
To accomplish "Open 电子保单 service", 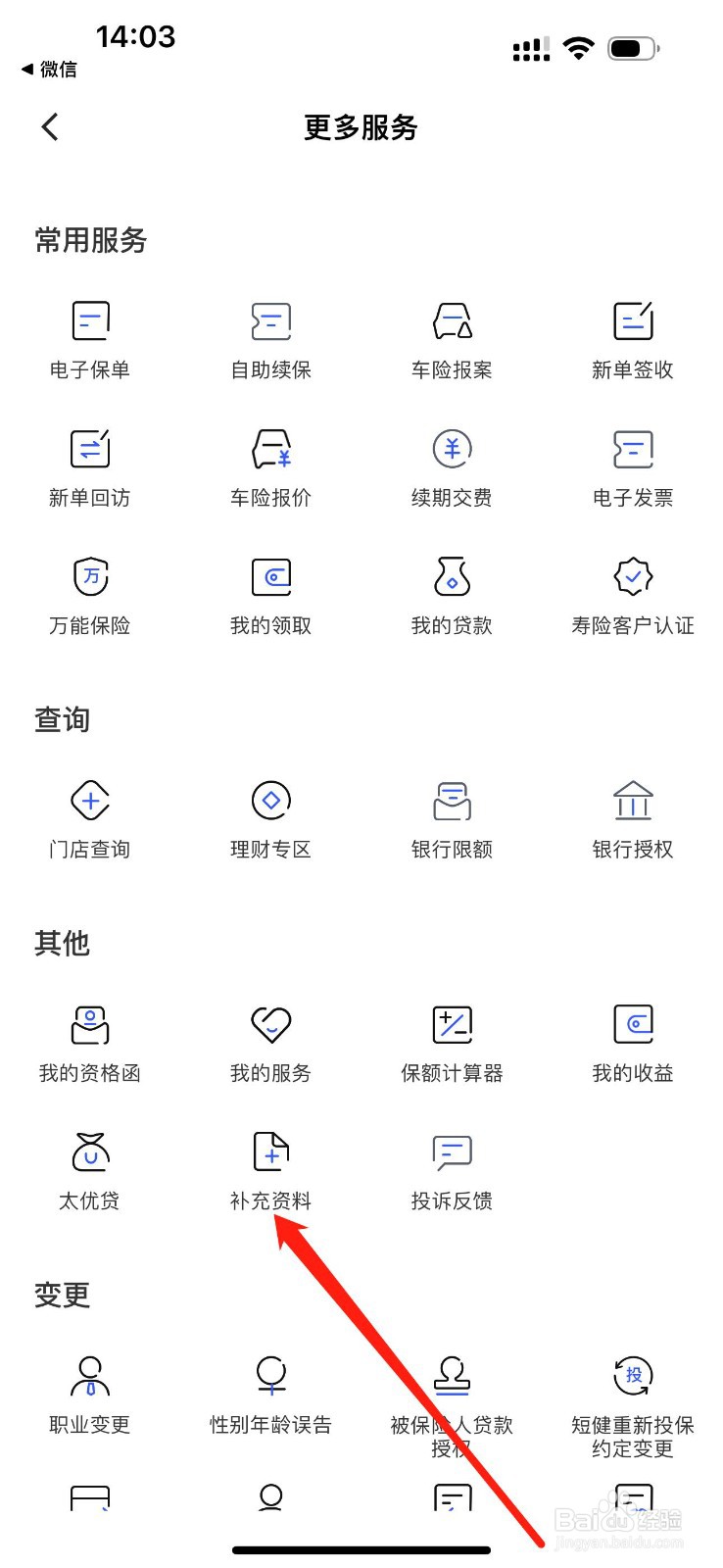I will [x=90, y=339].
